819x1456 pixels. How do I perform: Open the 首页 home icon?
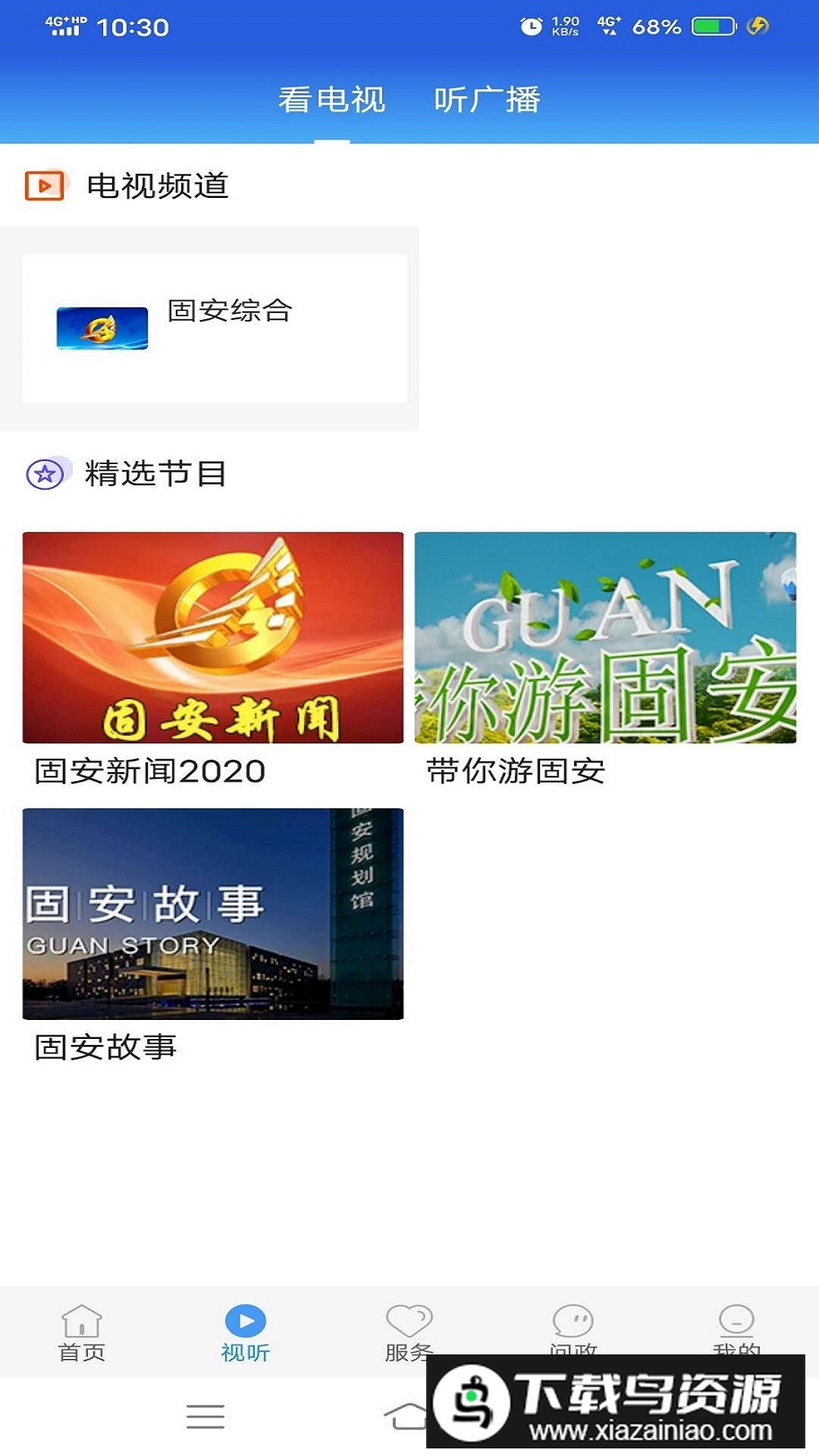click(80, 1316)
